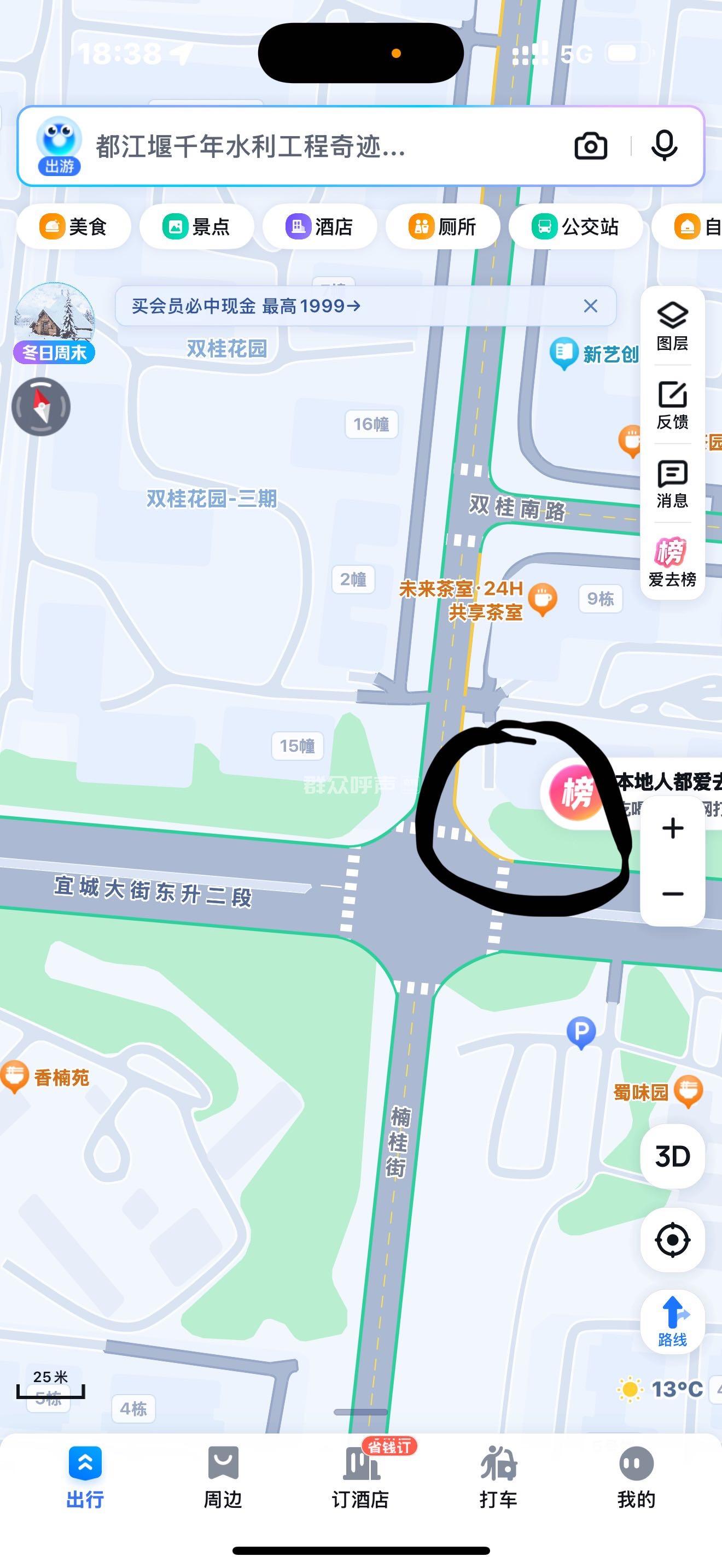722x1568 pixels.
Task: Select the 公交站 chip
Action: pos(575,227)
